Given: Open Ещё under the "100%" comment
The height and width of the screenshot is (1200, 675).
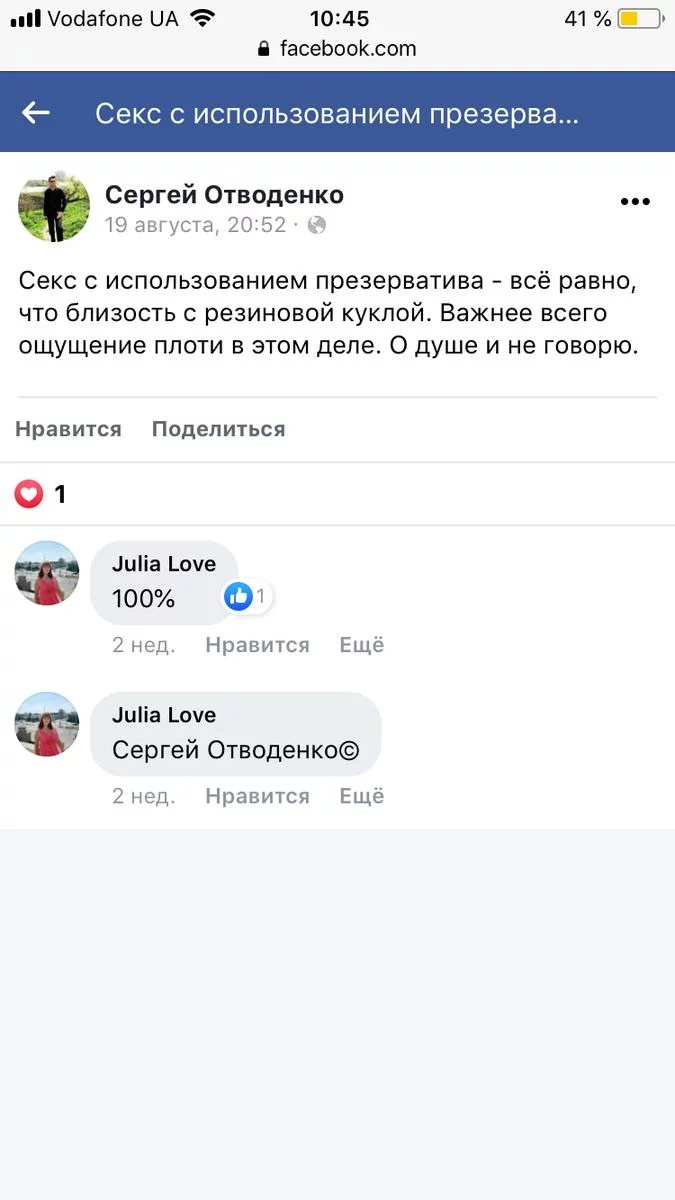Looking at the screenshot, I should [x=361, y=645].
